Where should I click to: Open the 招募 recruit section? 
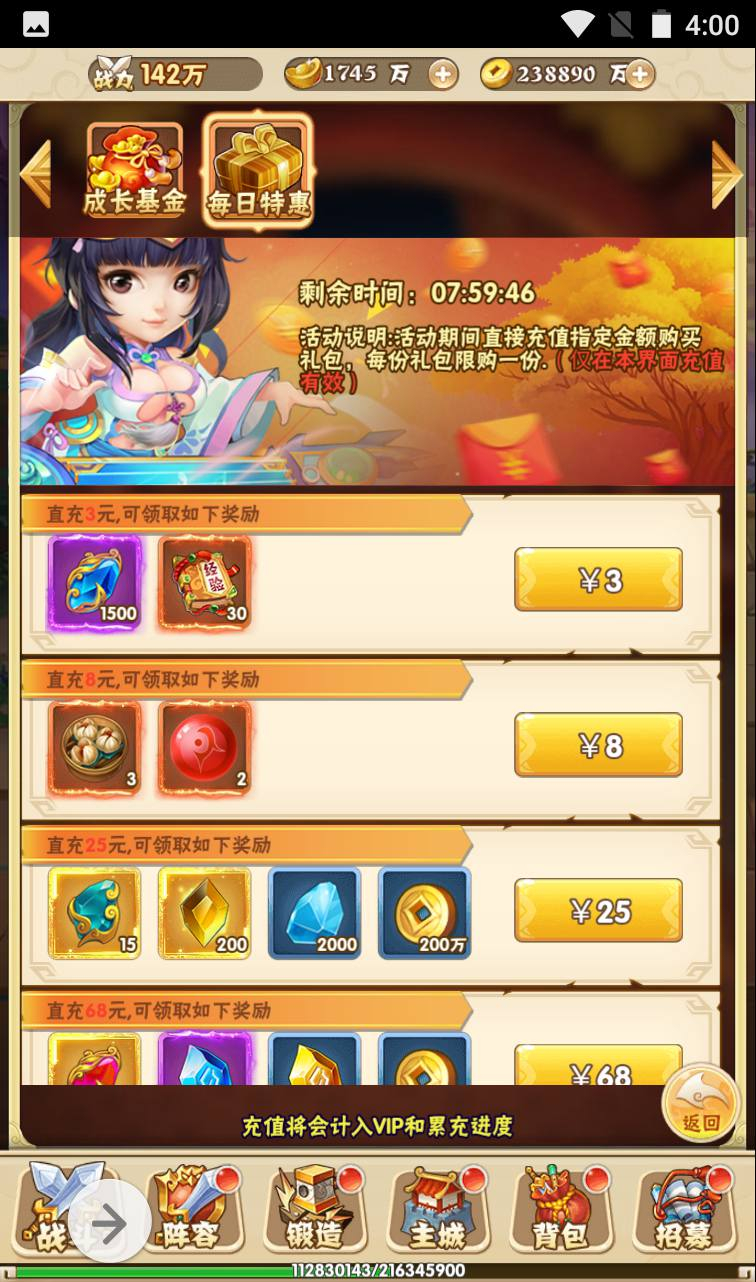click(x=684, y=1210)
